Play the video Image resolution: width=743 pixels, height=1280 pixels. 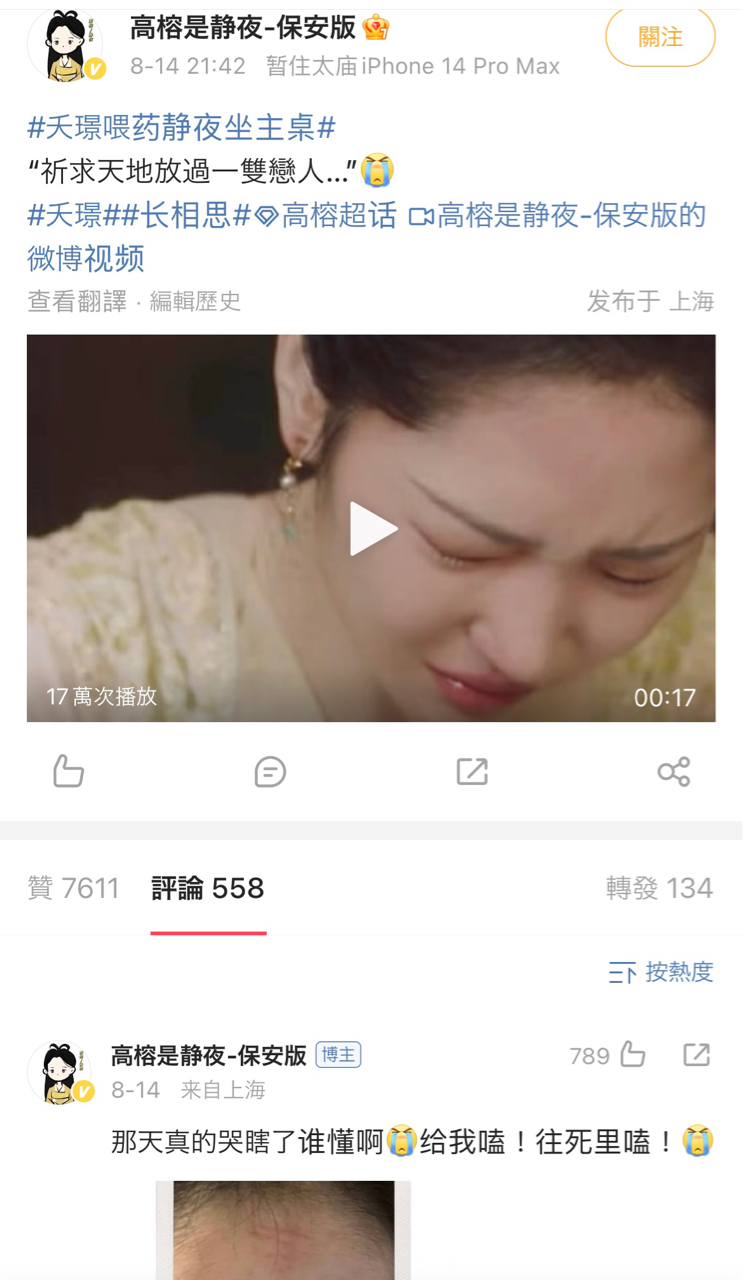click(x=372, y=529)
